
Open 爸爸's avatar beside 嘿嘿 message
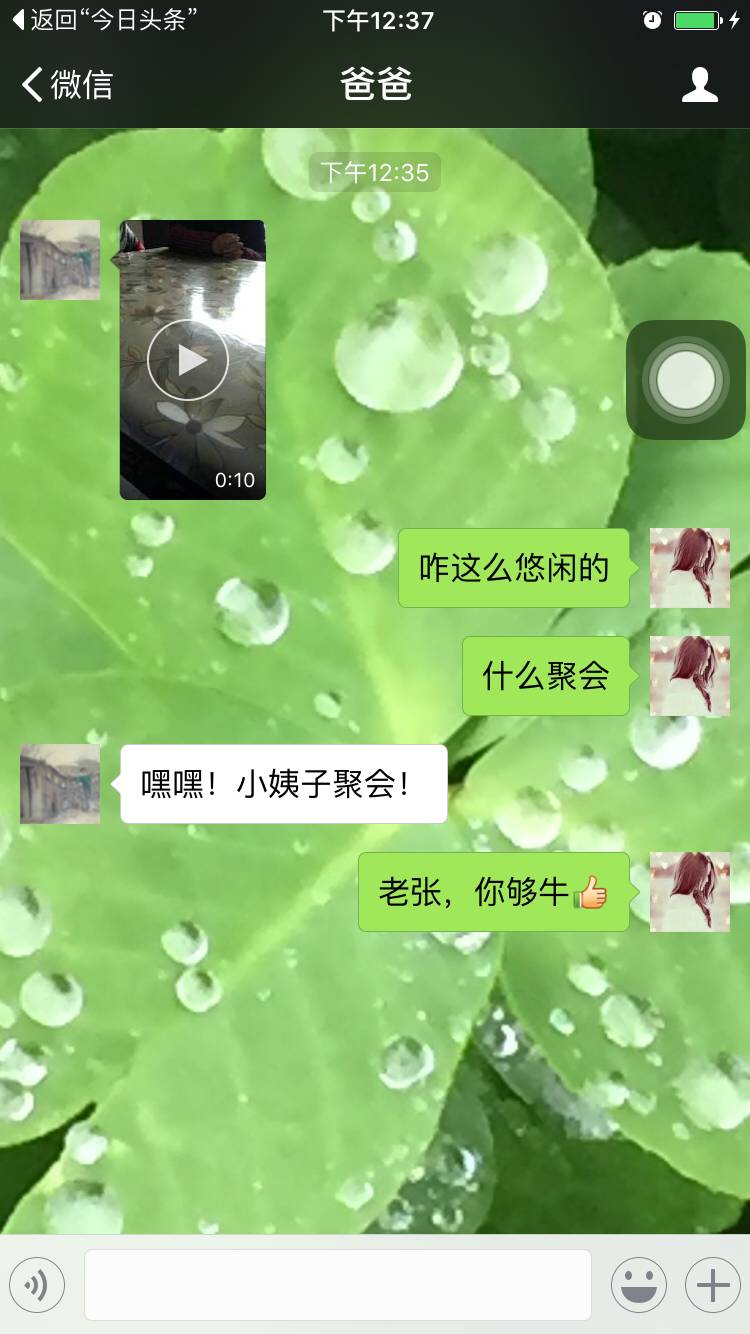[x=60, y=784]
